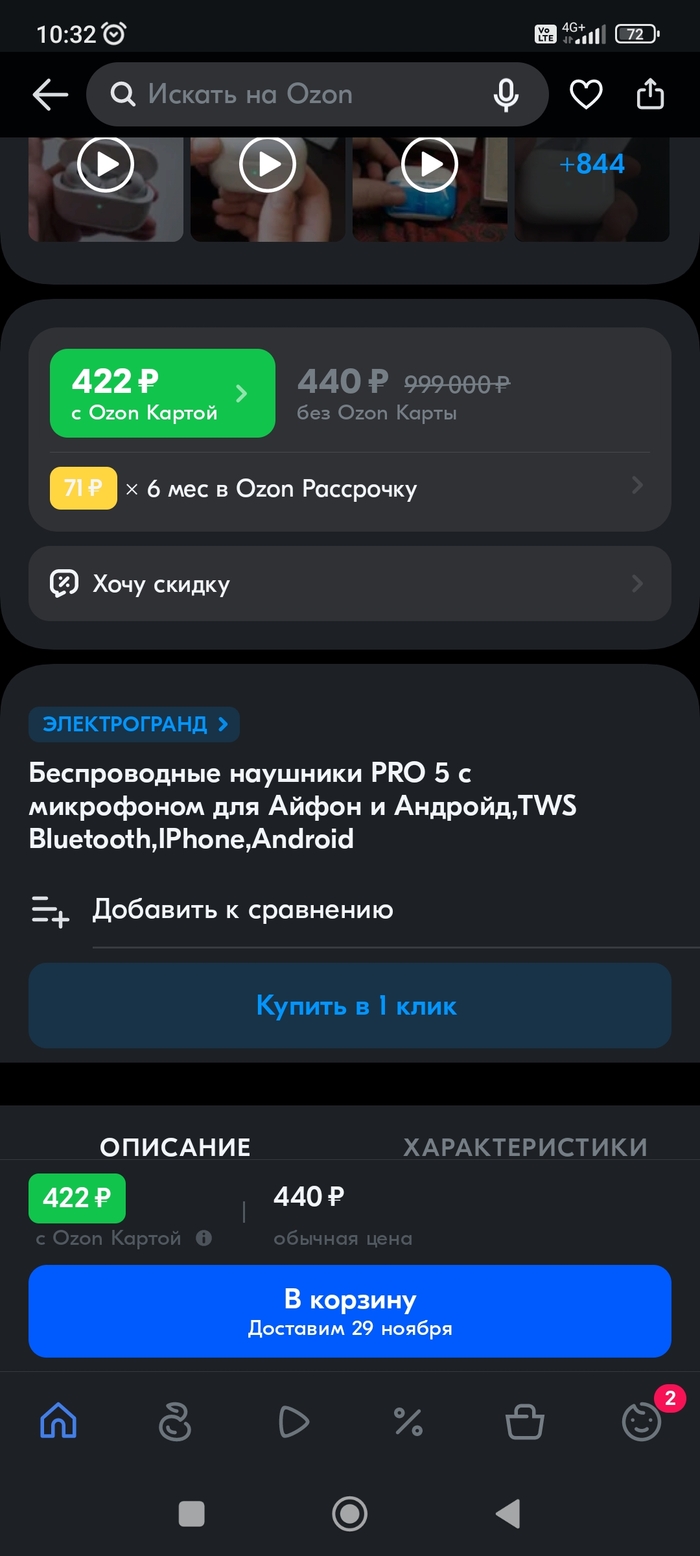Open the ЭЛЕКТРОГРАНД brand page
Image resolution: width=700 pixels, height=1556 pixels.
coord(134,724)
